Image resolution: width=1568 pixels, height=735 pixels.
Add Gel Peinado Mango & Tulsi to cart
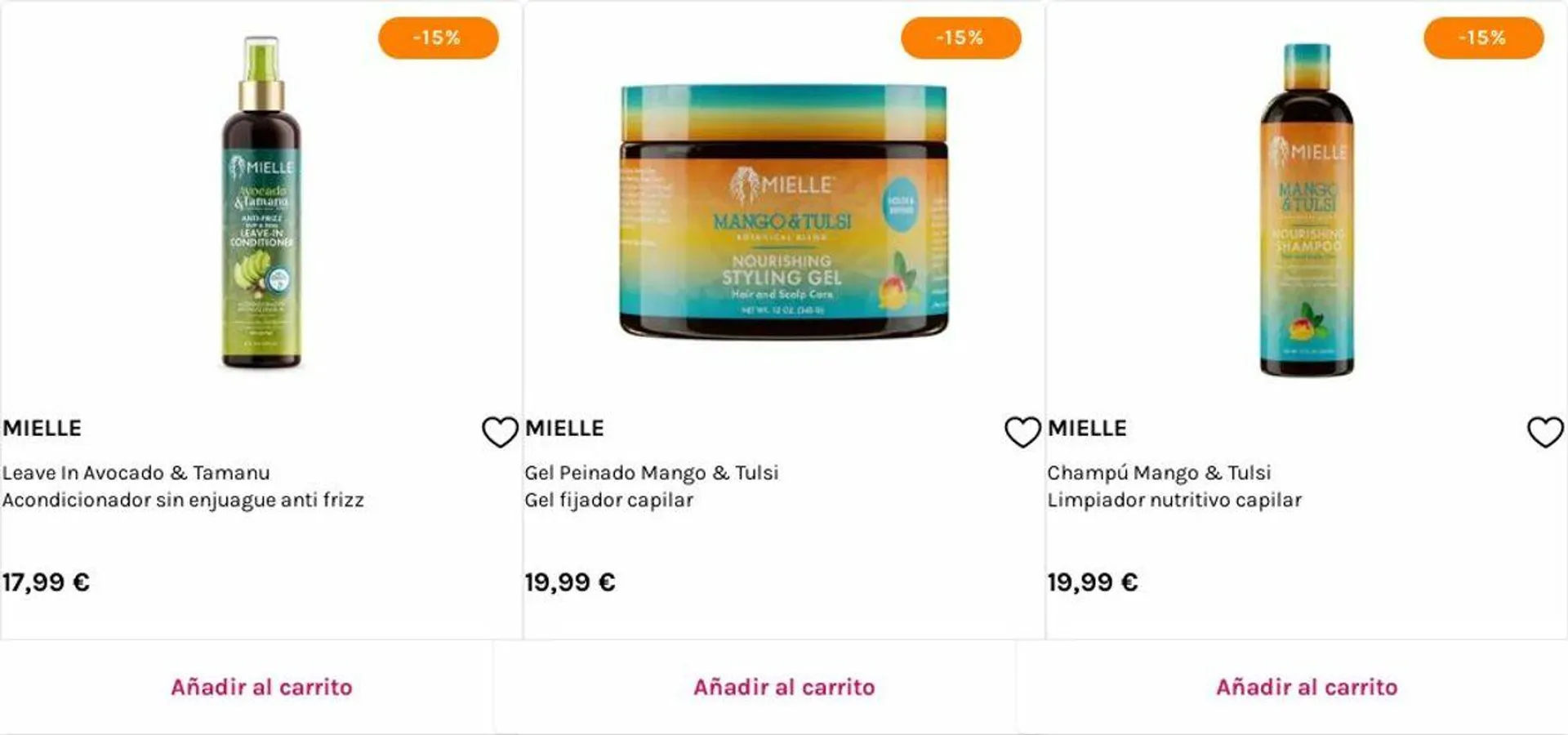(x=784, y=687)
